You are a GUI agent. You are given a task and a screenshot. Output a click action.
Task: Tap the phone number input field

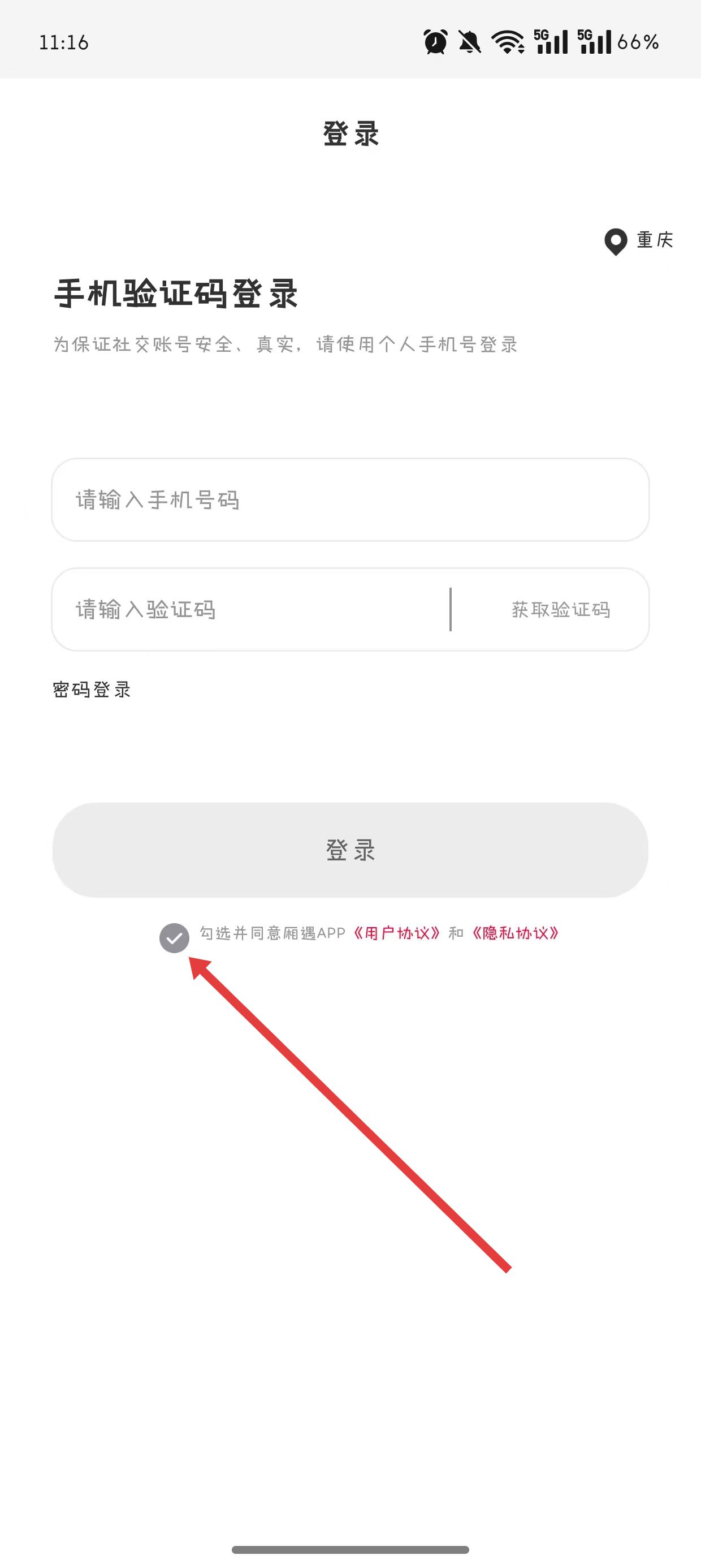350,499
